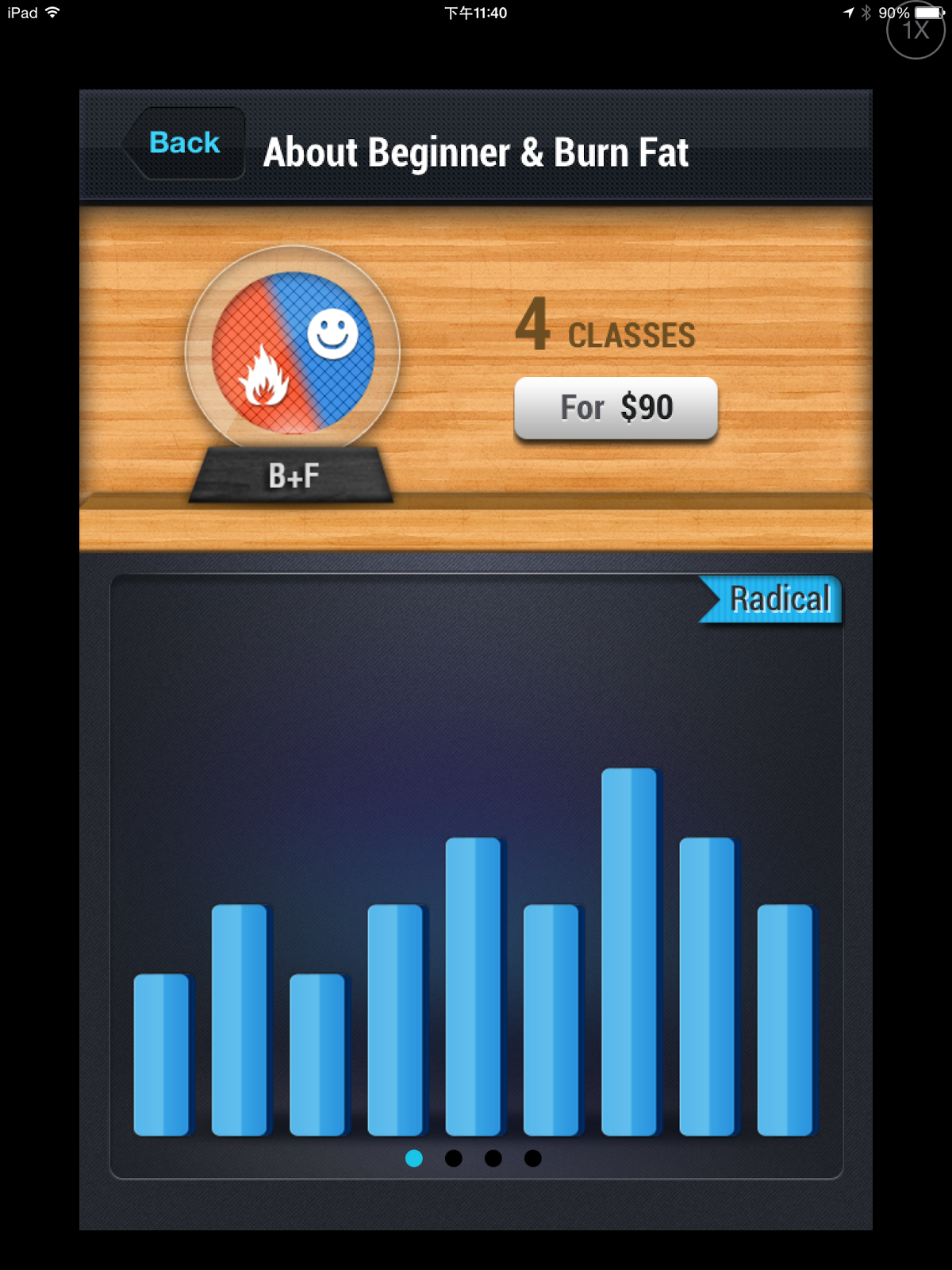Toggle the 1X scale button
This screenshot has width=952, height=1270.
point(916,31)
